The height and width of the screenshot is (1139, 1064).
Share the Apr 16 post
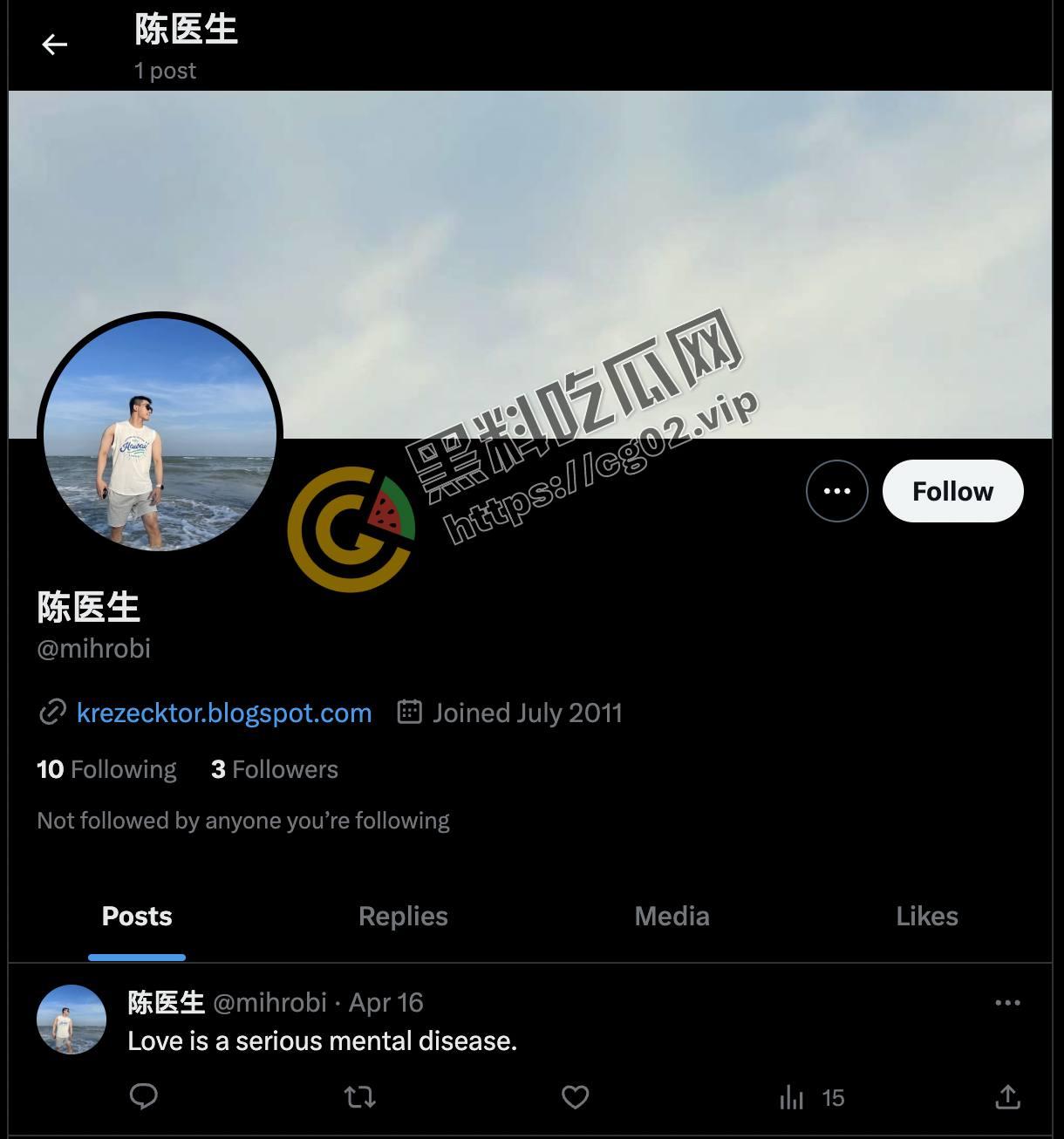click(1007, 1096)
